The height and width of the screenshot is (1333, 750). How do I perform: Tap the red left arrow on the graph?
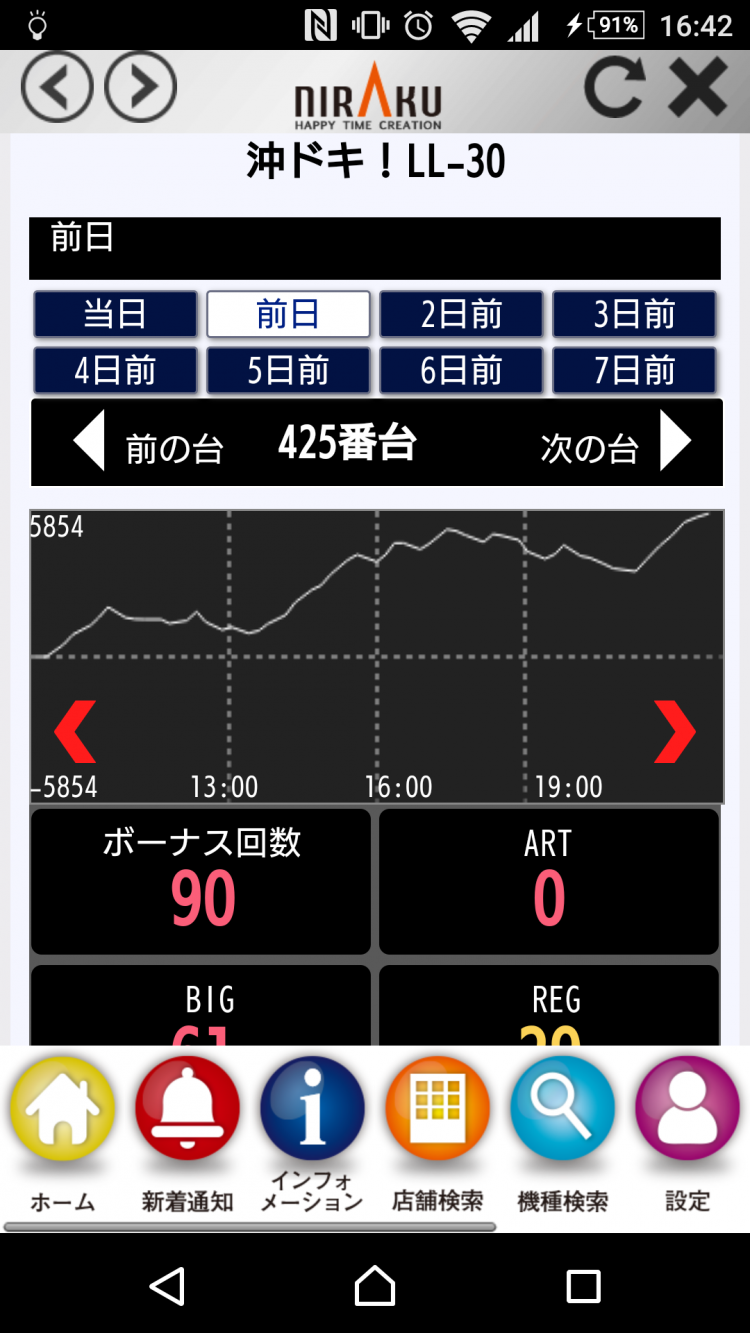[75, 732]
